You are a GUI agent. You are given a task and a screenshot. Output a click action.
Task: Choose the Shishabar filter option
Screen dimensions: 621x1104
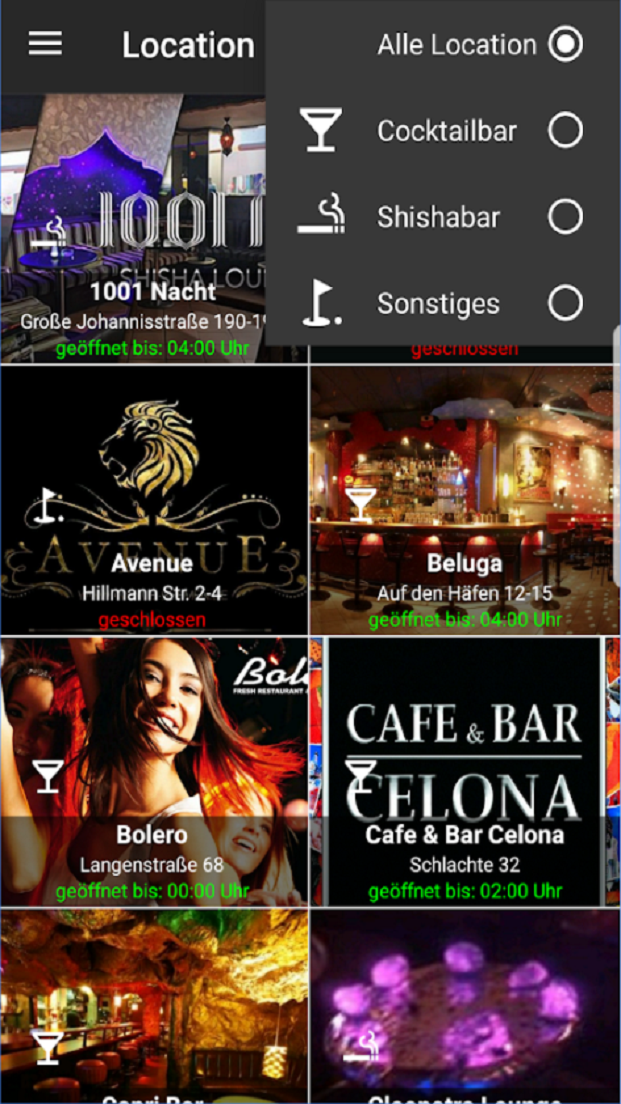[x=564, y=217]
